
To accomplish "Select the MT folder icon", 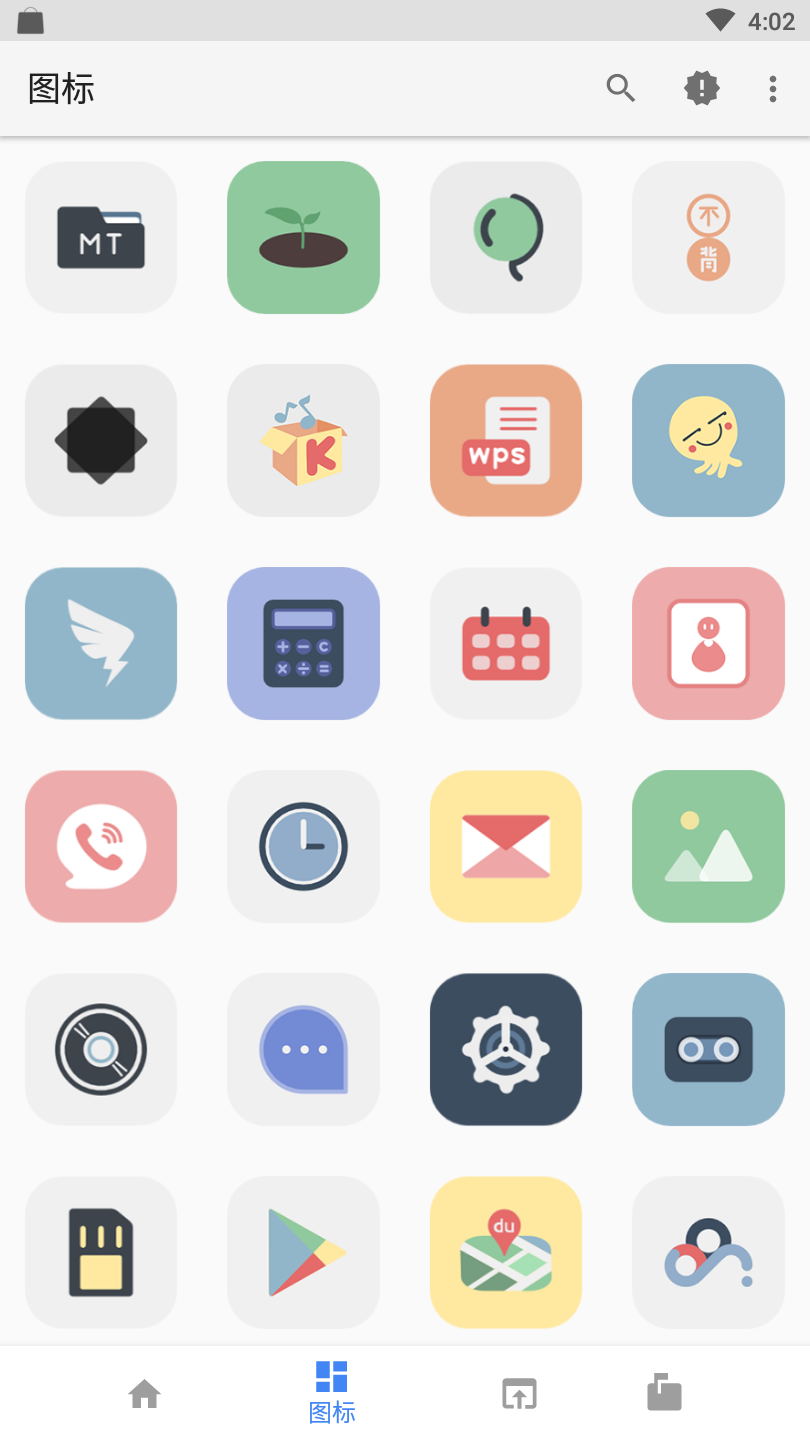I will click(x=101, y=238).
